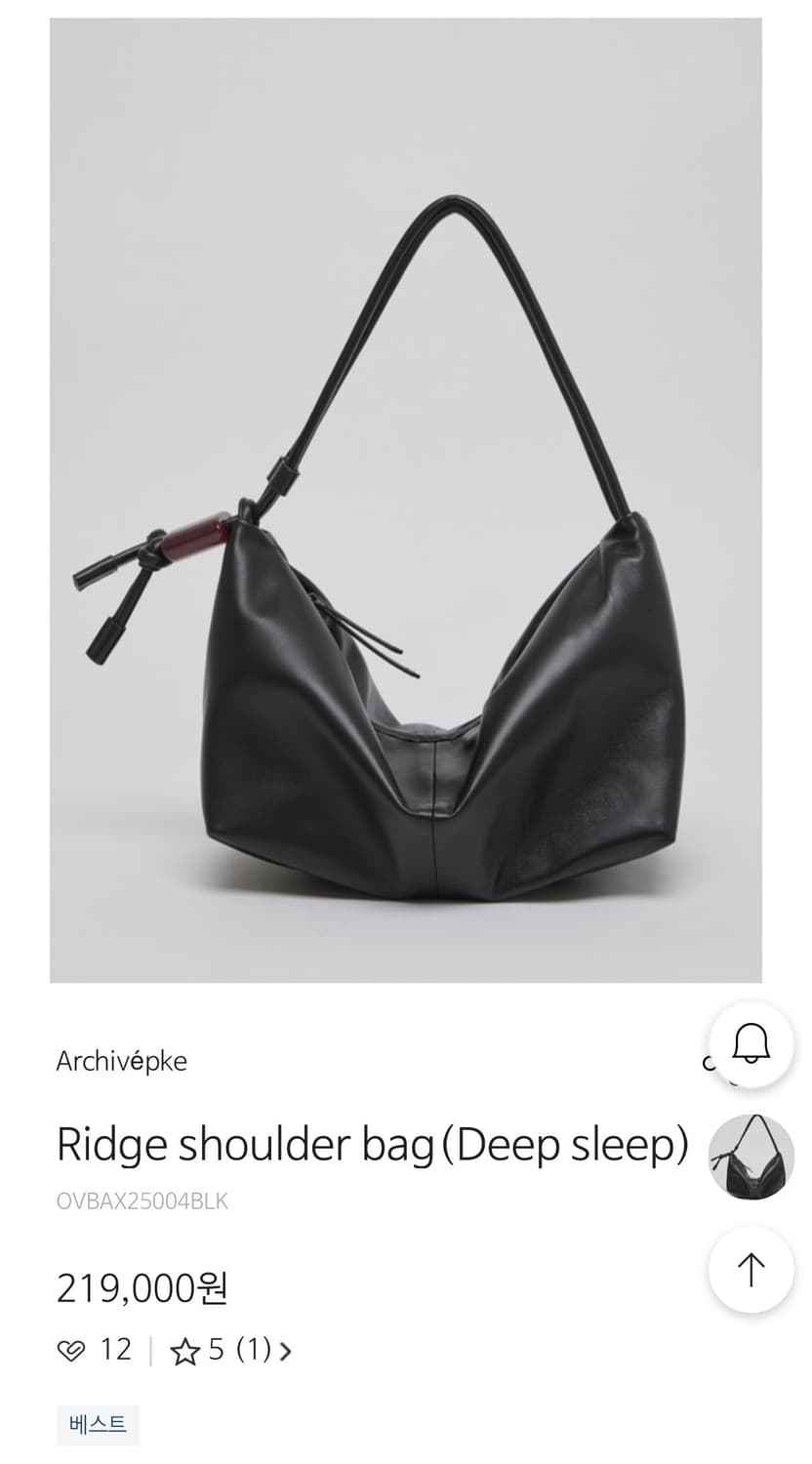Open likes by tapping the 12 count

(x=116, y=1350)
